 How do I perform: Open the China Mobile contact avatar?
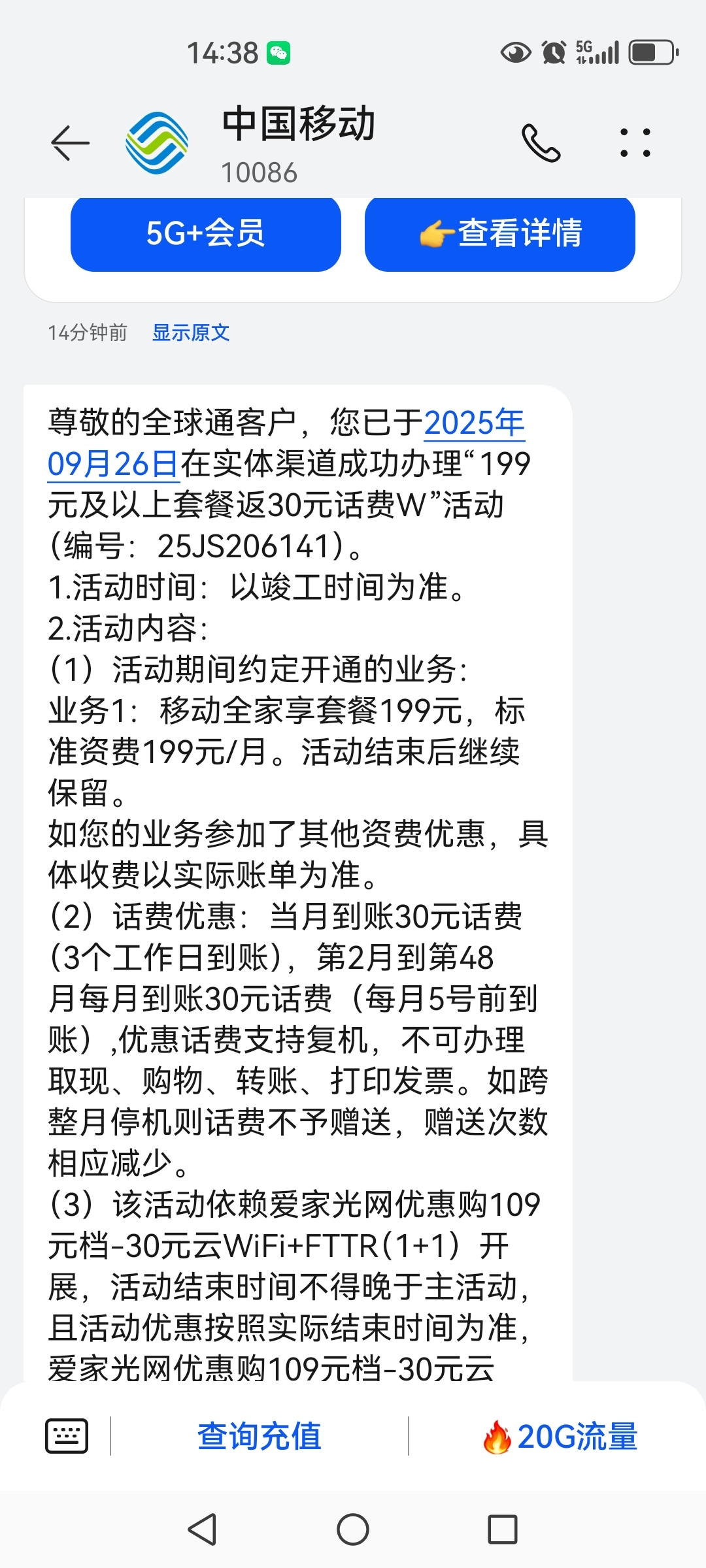157,143
